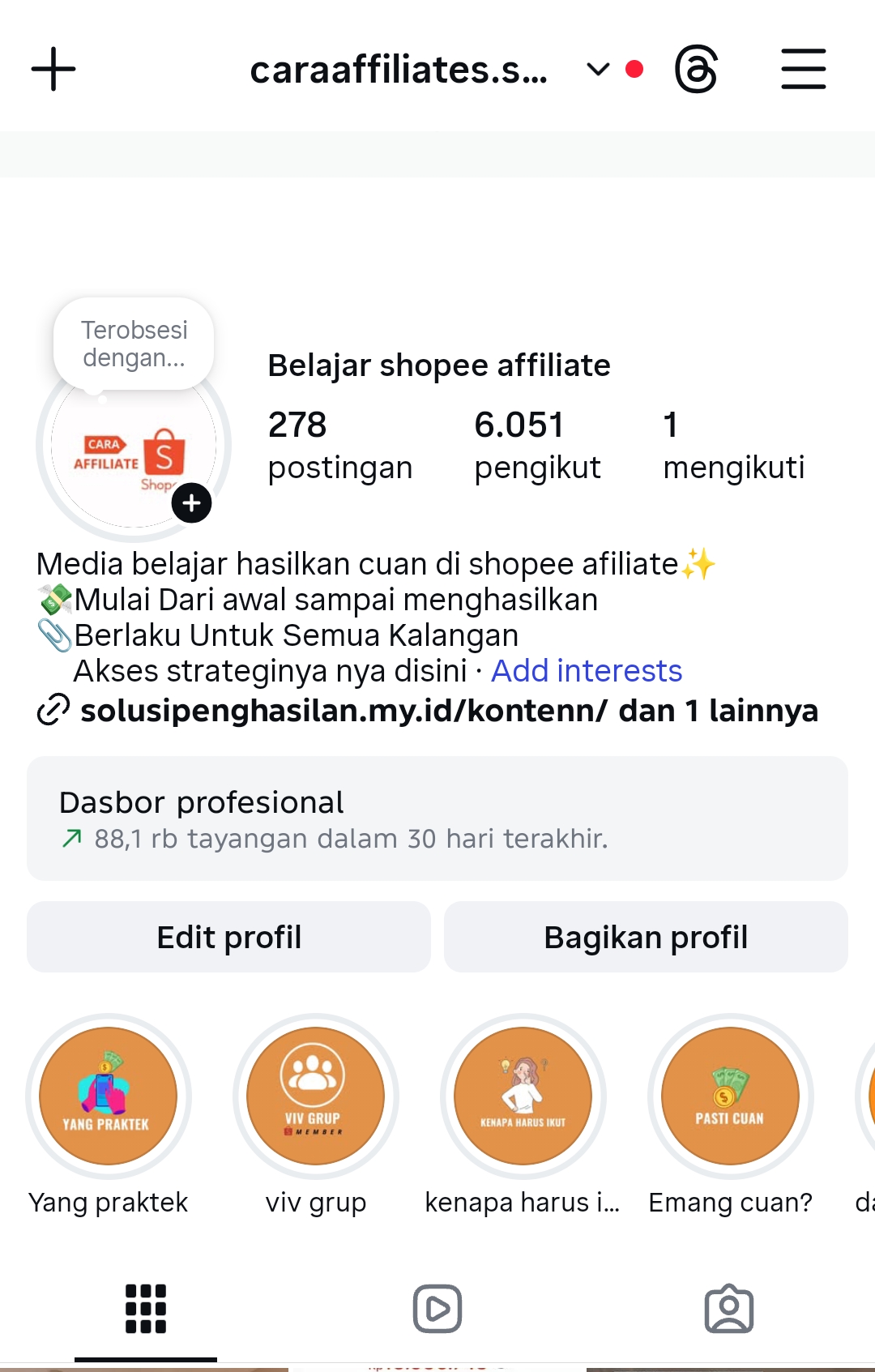Open the "viv grup" highlight
This screenshot has width=875, height=1372.
pyautogui.click(x=316, y=1096)
